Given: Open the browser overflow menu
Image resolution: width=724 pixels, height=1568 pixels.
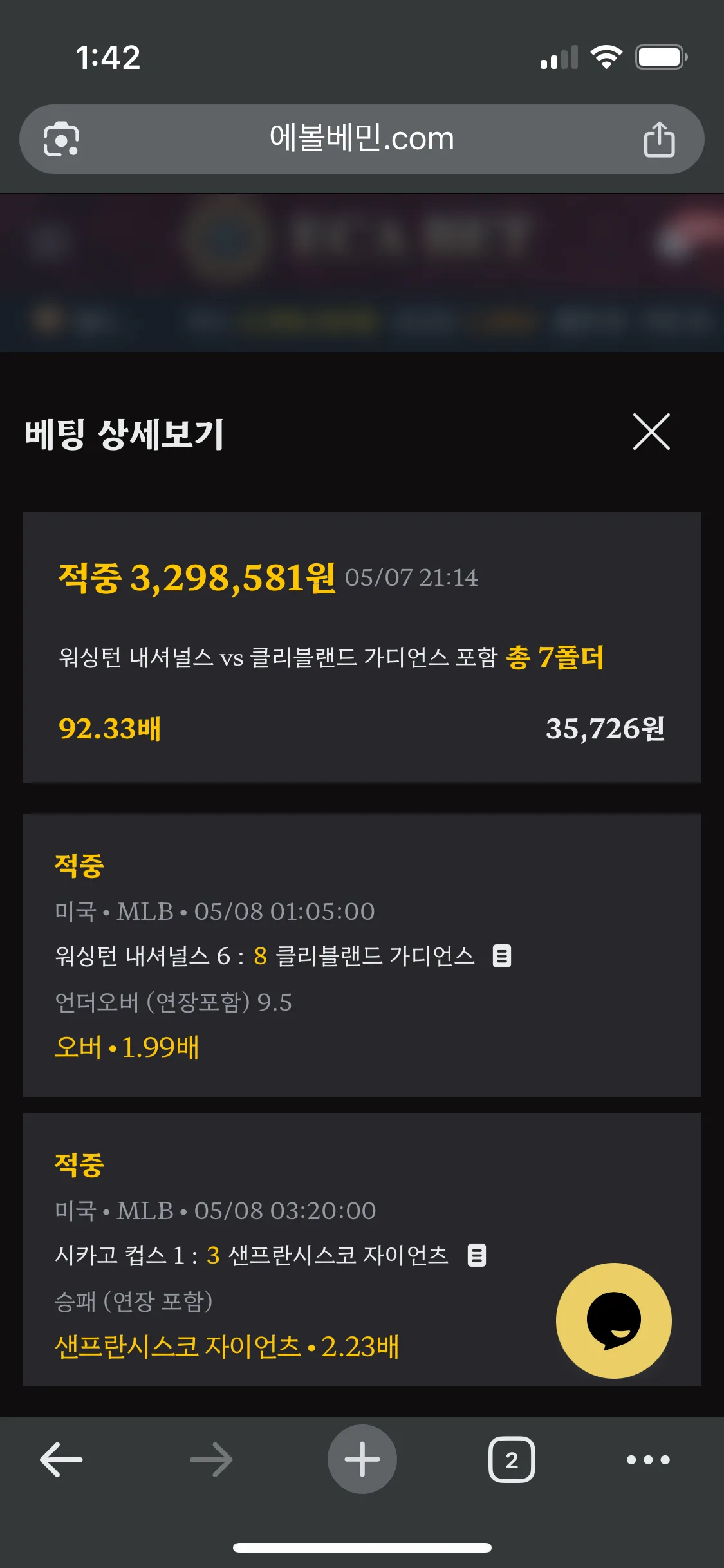Looking at the screenshot, I should [648, 1460].
